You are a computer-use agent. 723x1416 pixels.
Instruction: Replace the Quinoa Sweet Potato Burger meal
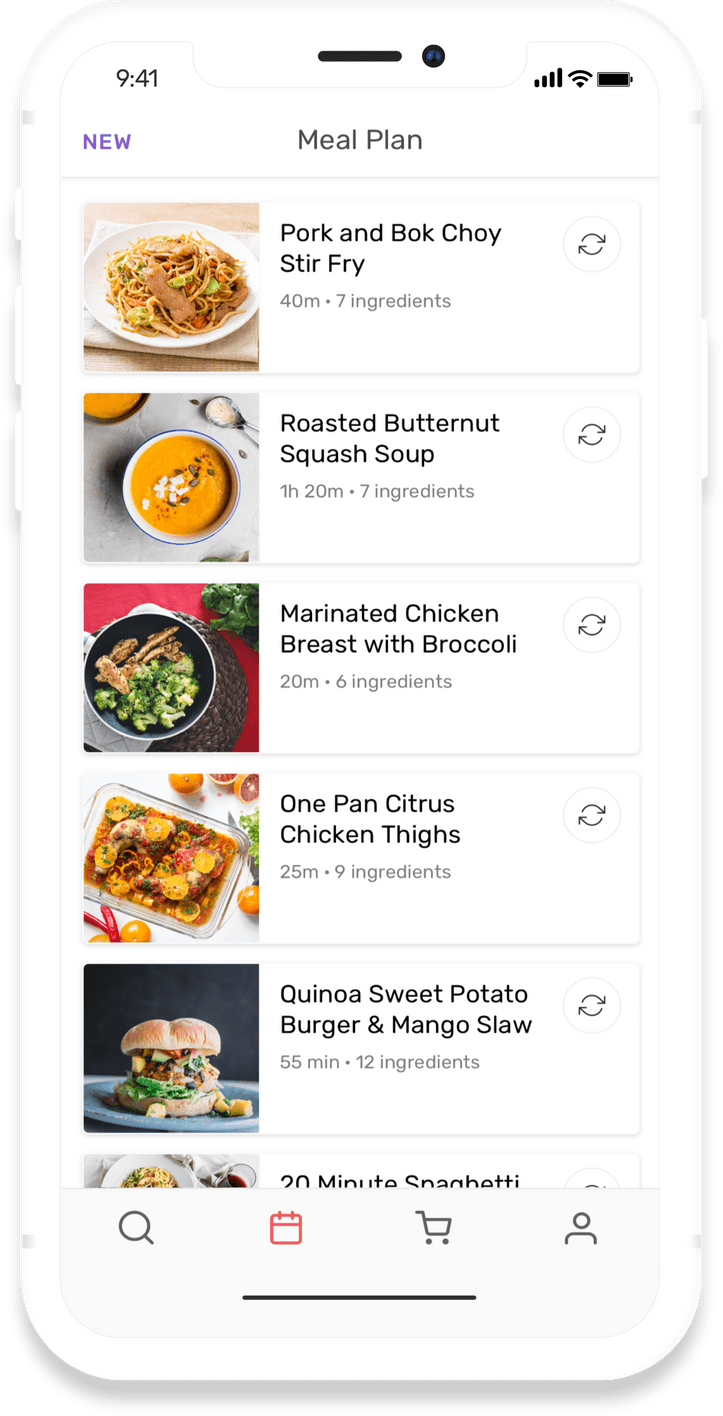tap(592, 1006)
